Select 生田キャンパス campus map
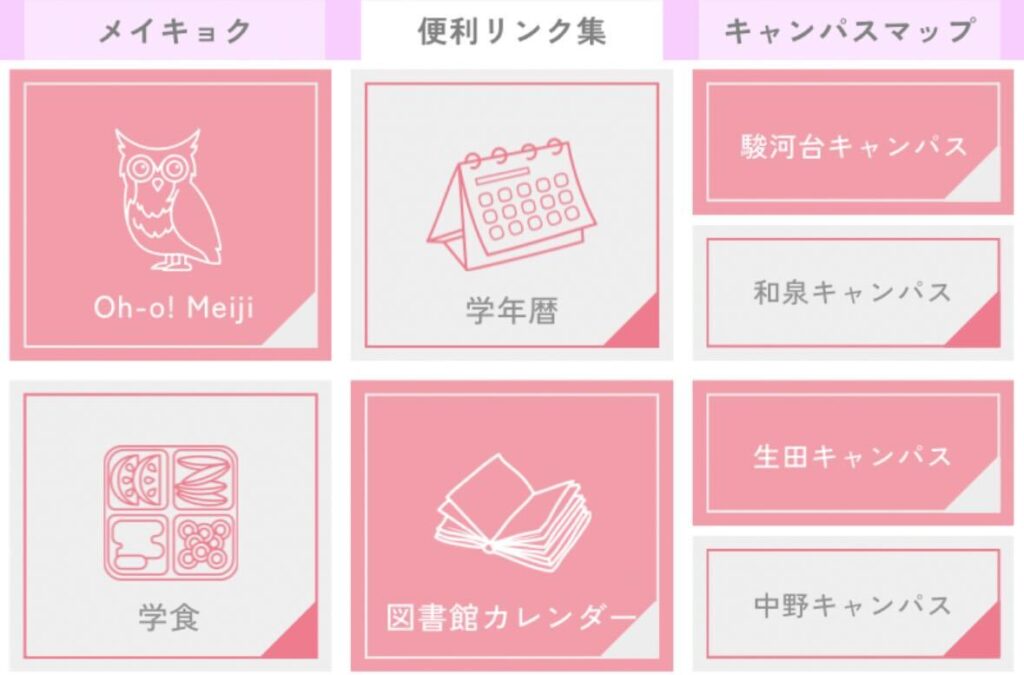The height and width of the screenshot is (675, 1024). pyautogui.click(x=853, y=454)
